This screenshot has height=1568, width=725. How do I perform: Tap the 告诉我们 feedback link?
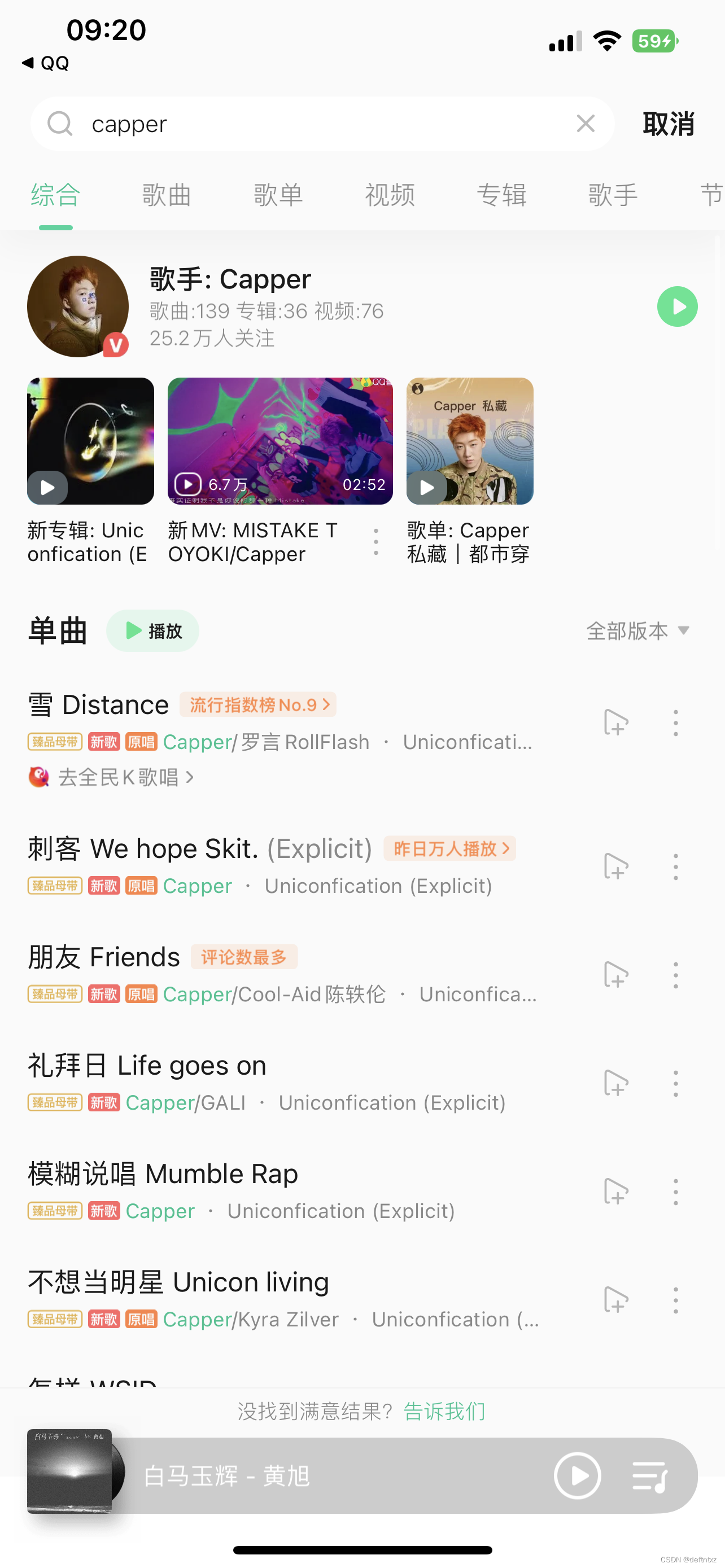tap(444, 1411)
